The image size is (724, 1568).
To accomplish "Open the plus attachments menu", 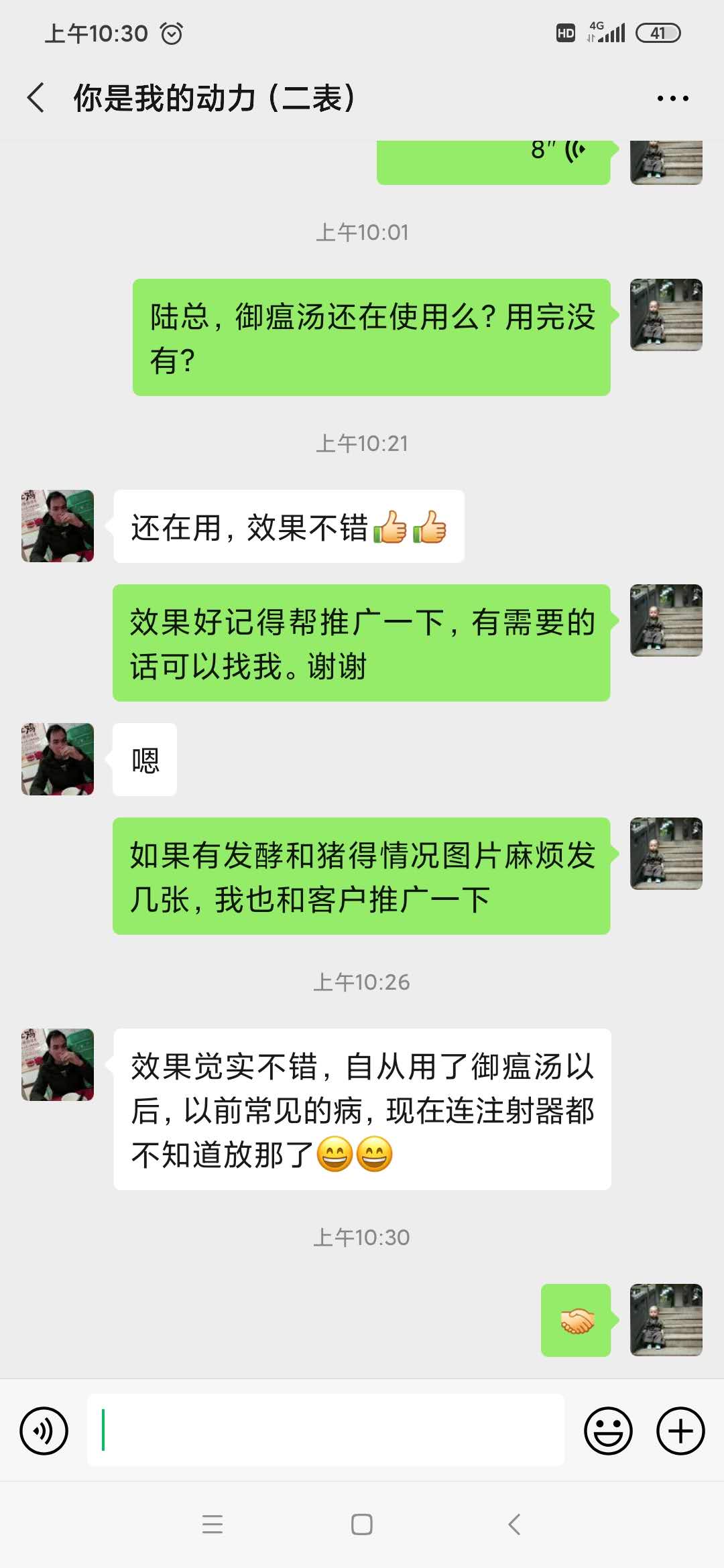I will 680,1431.
